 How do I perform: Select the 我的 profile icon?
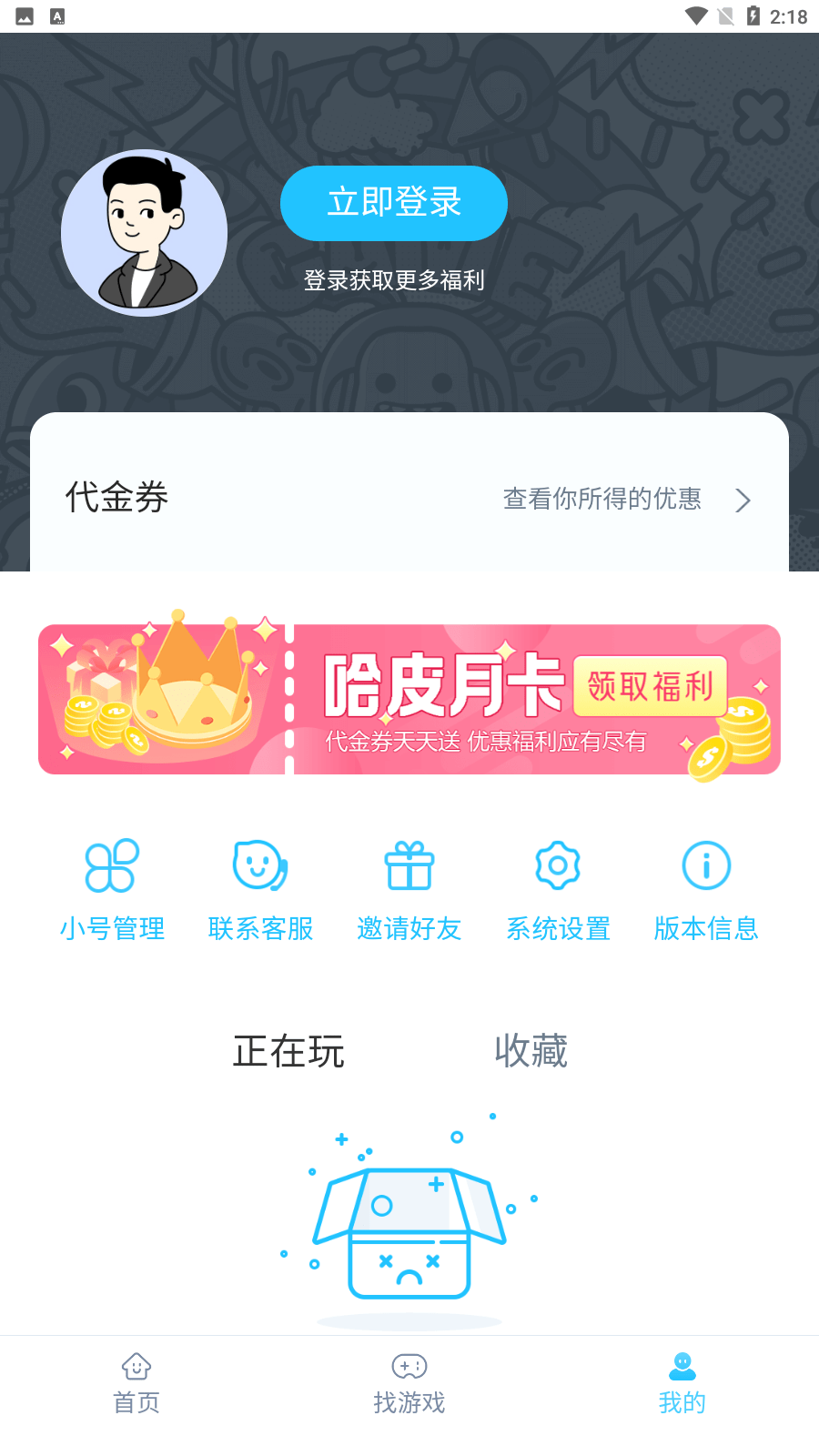[x=682, y=1364]
